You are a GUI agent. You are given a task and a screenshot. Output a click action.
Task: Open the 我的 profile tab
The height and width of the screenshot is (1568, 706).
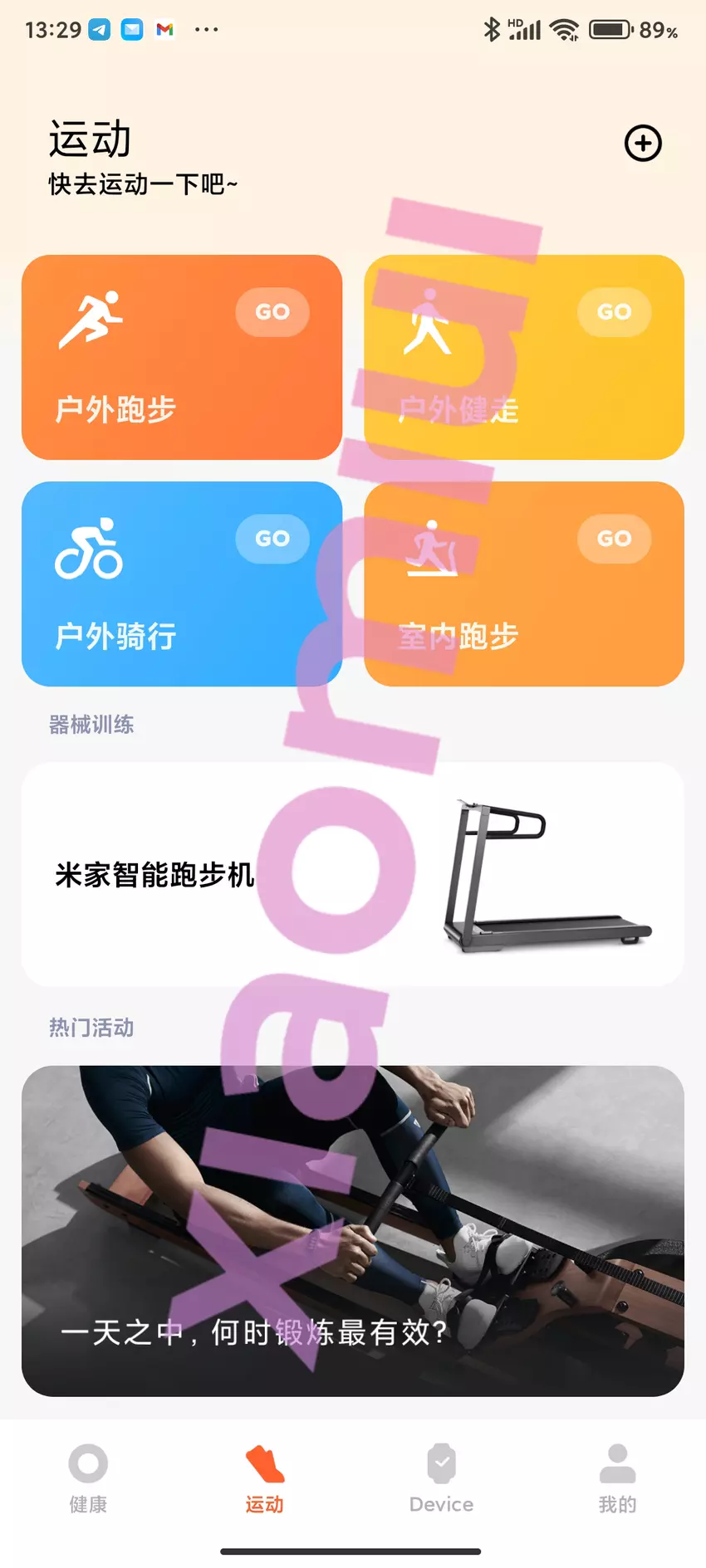click(617, 1479)
